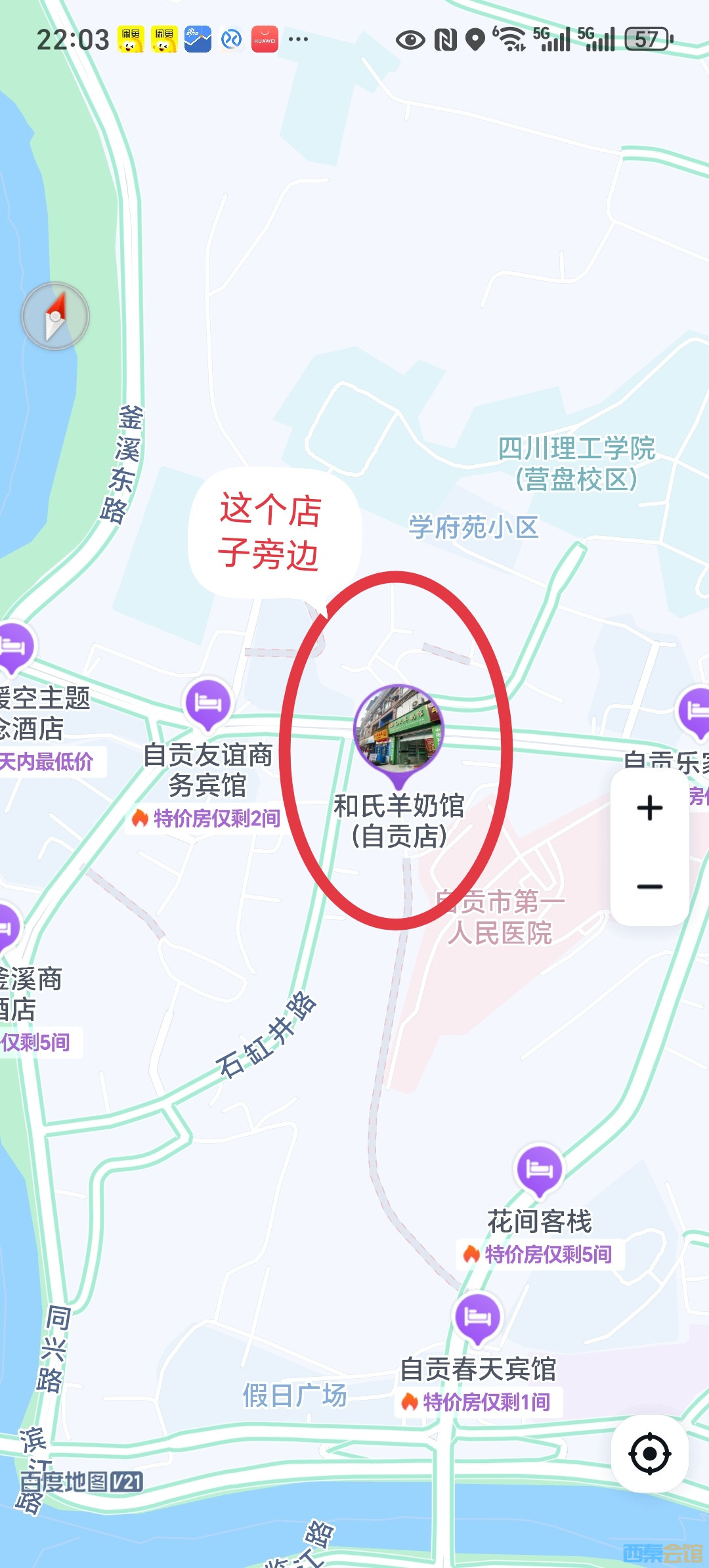Zoom out of the map
This screenshot has height=1568, width=709.
649,886
